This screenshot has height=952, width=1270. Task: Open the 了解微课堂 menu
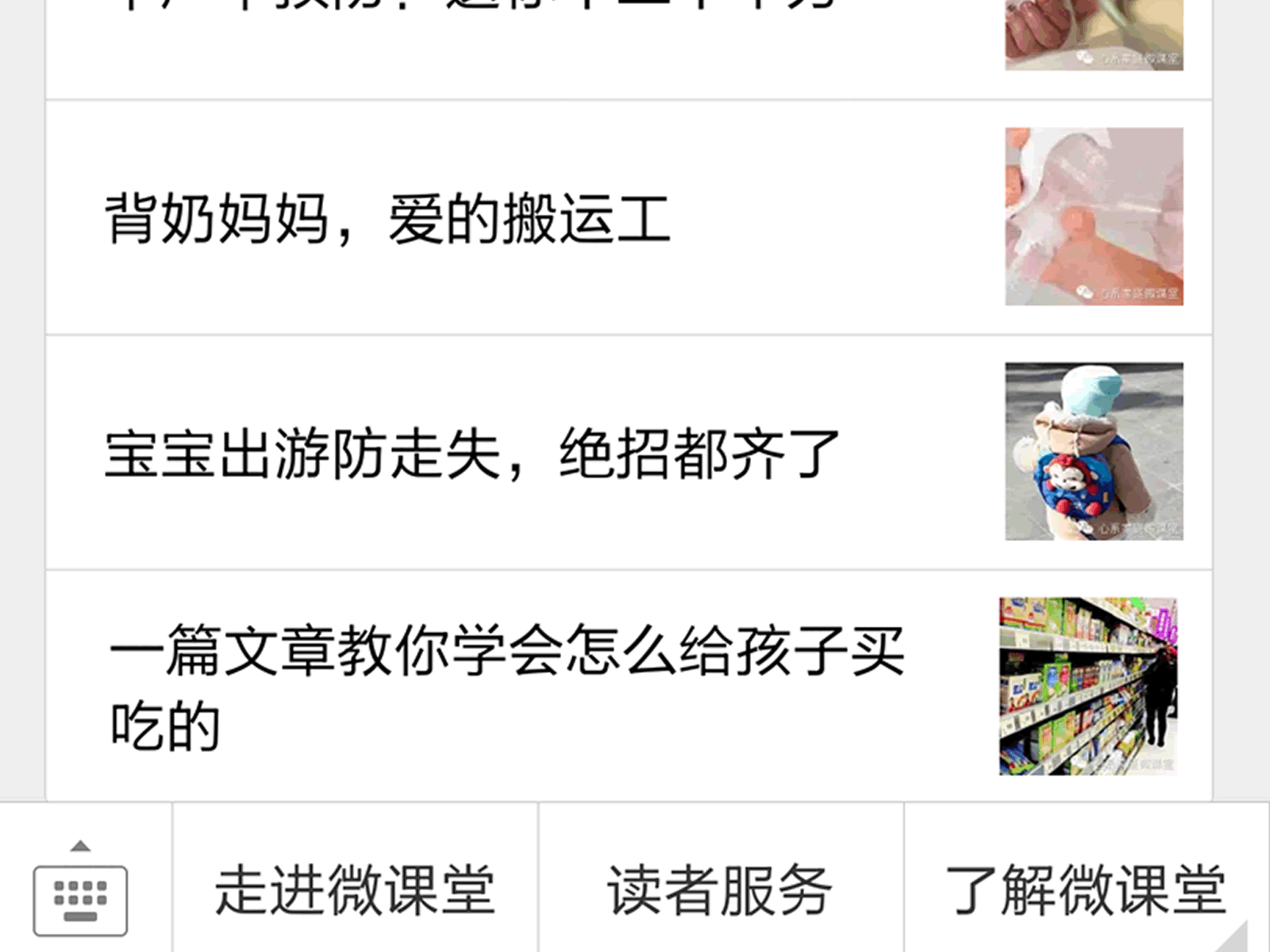coord(1085,889)
